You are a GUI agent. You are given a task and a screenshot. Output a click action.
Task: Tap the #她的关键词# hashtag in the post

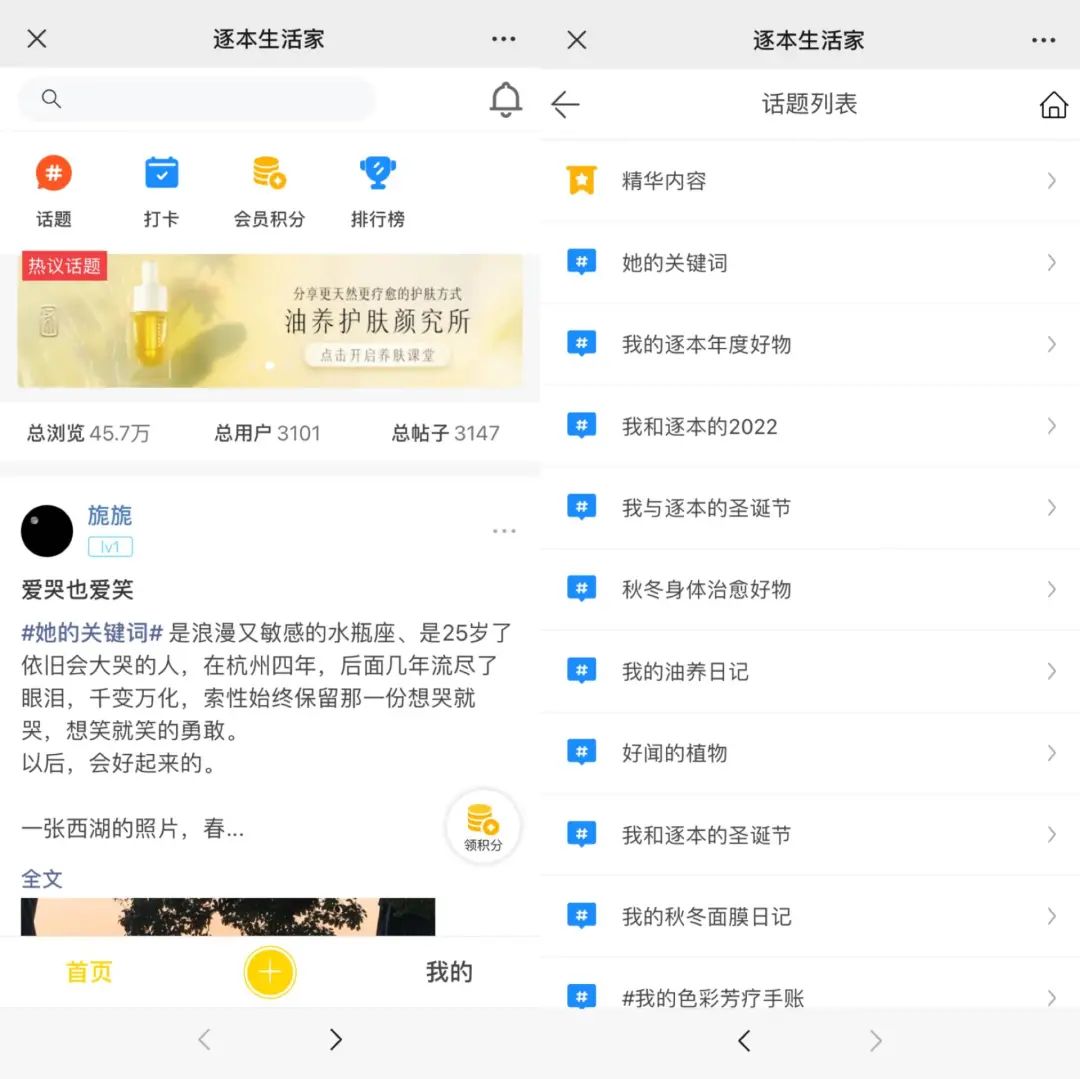pos(92,633)
